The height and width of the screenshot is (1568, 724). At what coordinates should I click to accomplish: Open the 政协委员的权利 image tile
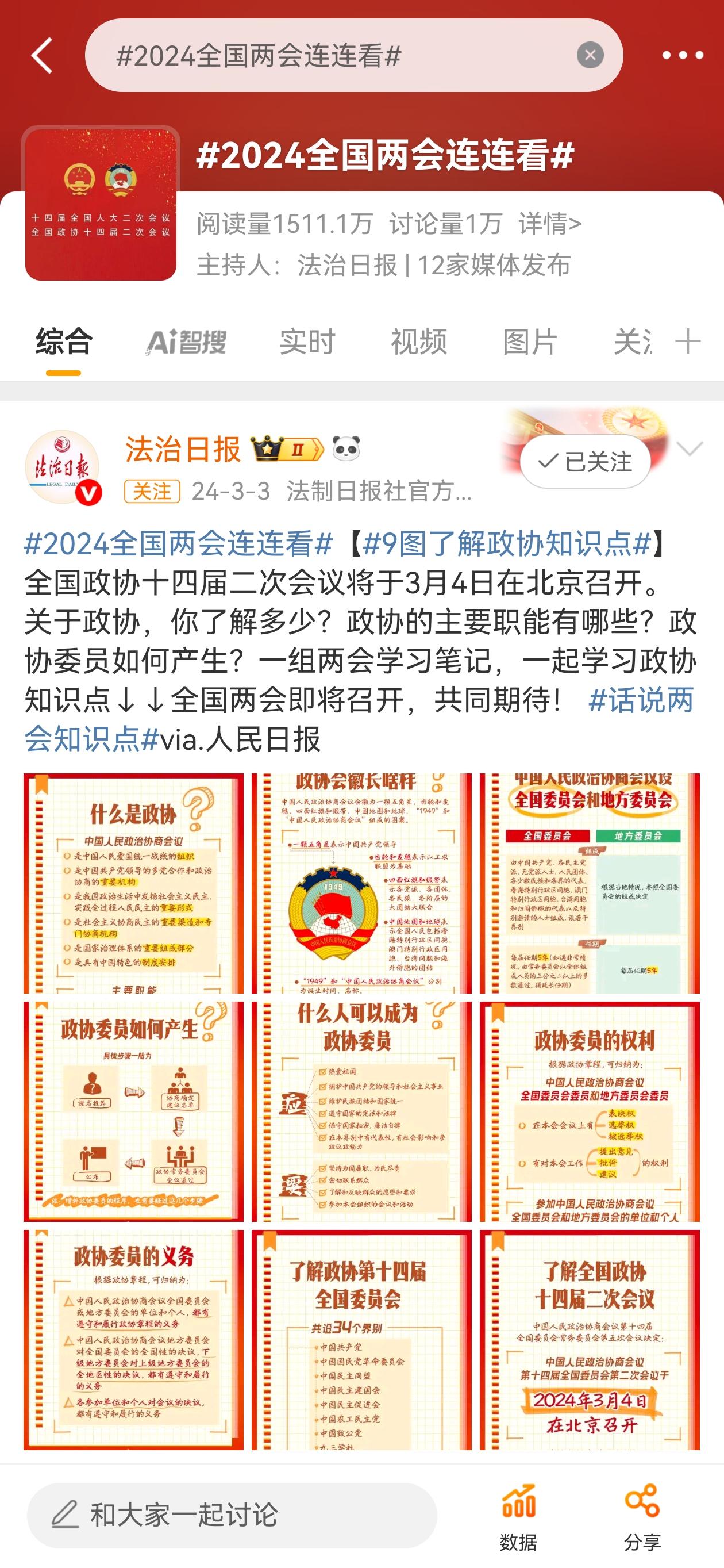[x=590, y=1111]
